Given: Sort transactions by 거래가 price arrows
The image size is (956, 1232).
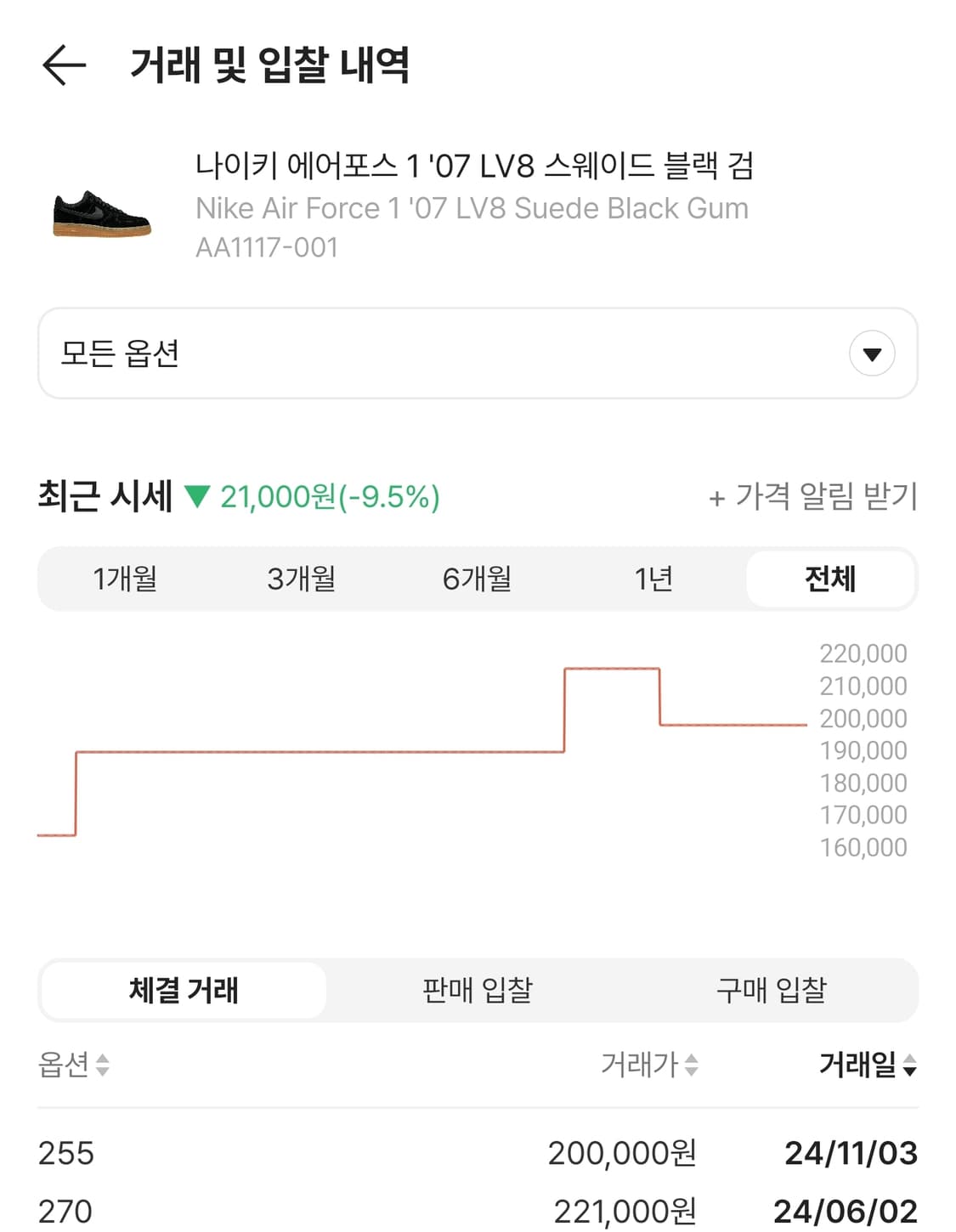Looking at the screenshot, I should point(693,1065).
